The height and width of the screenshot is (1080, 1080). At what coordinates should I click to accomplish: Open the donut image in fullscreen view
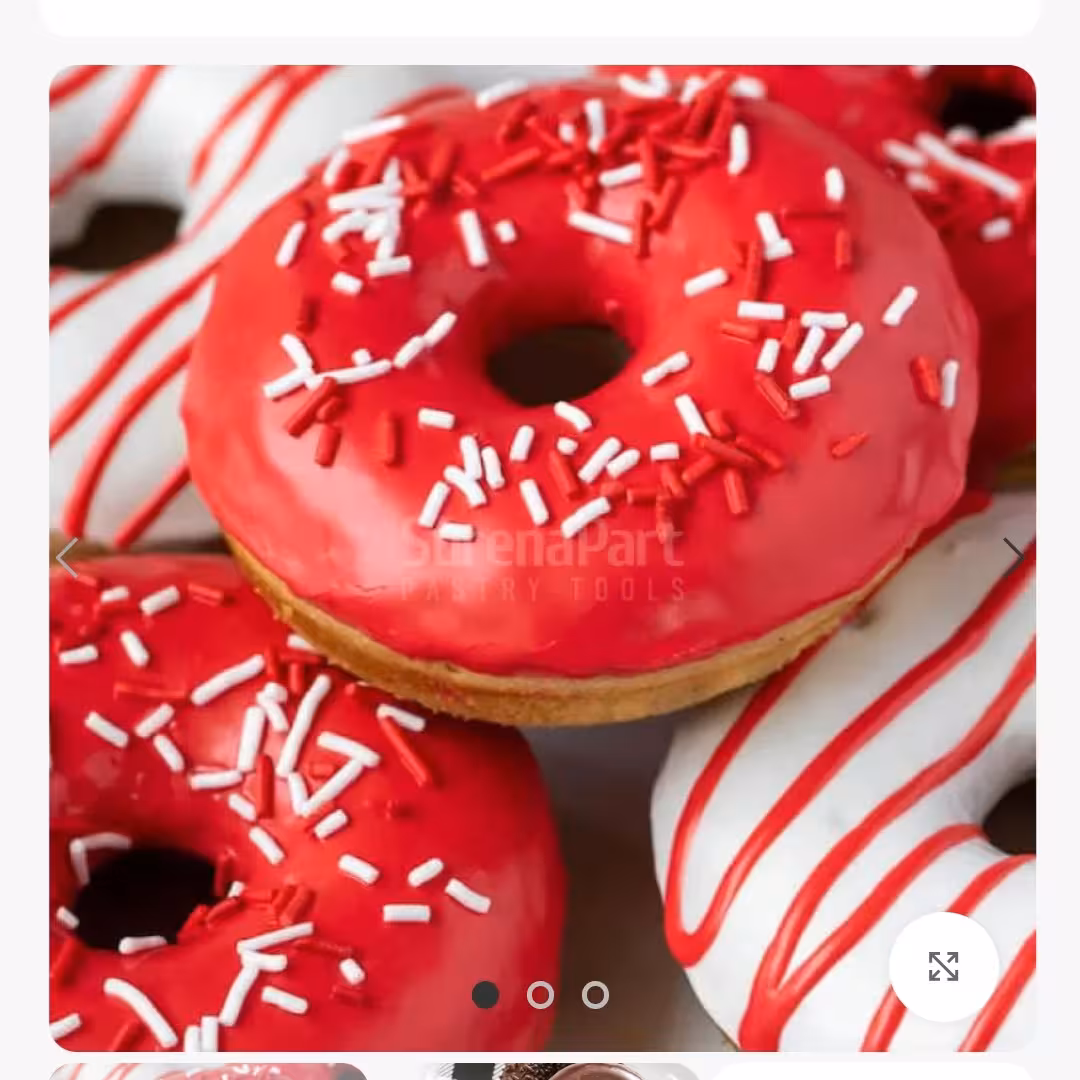click(x=943, y=967)
